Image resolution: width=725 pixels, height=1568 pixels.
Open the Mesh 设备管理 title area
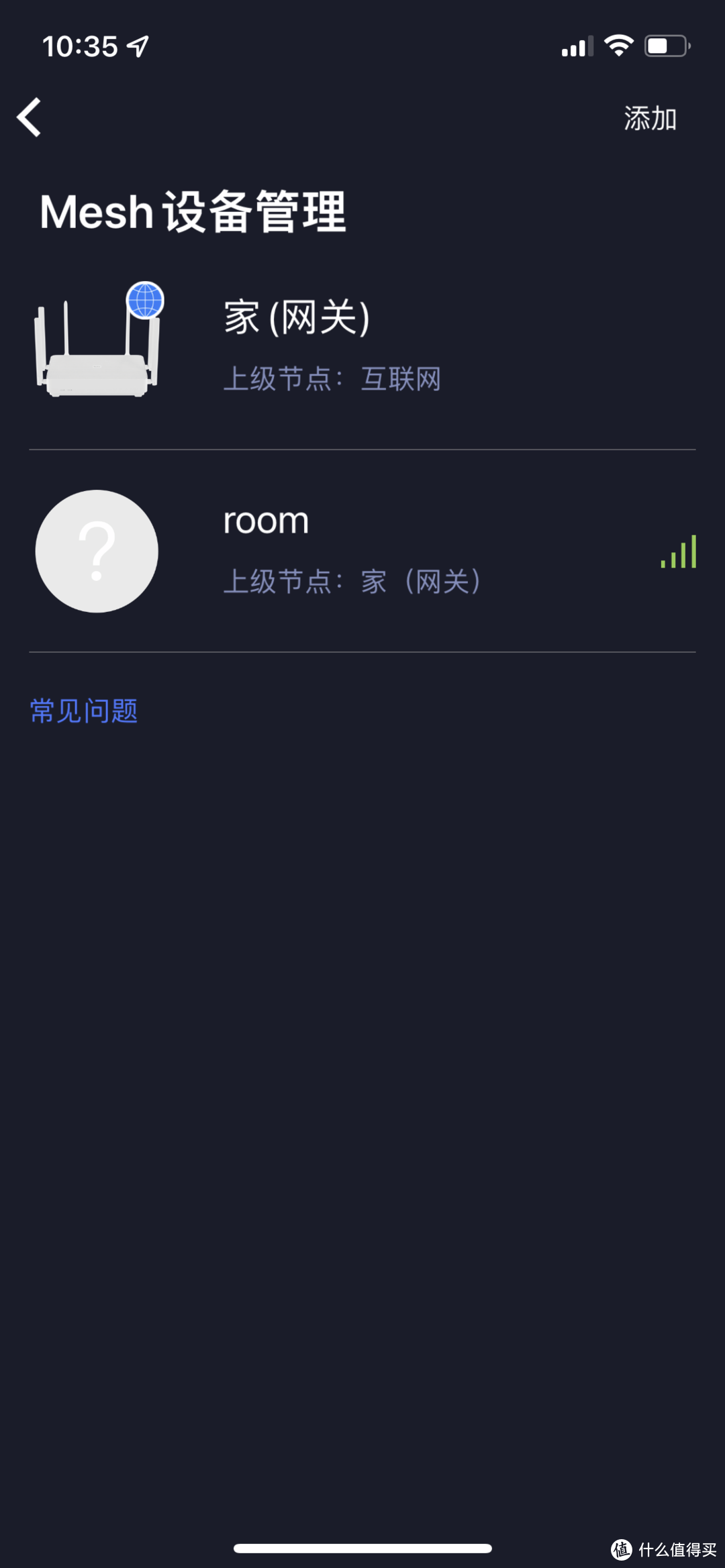tap(193, 211)
